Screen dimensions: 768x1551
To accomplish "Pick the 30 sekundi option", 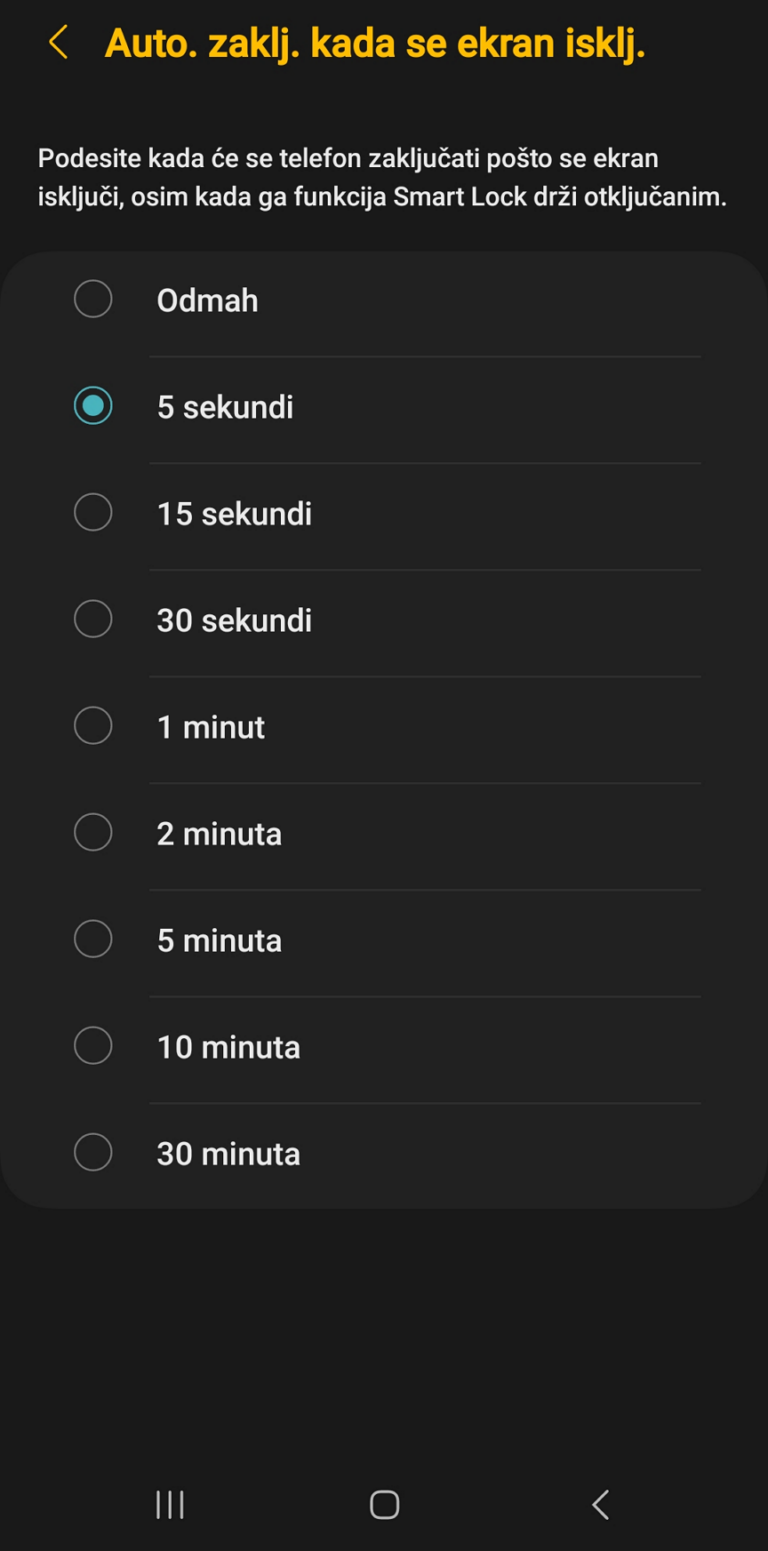I will click(384, 621).
